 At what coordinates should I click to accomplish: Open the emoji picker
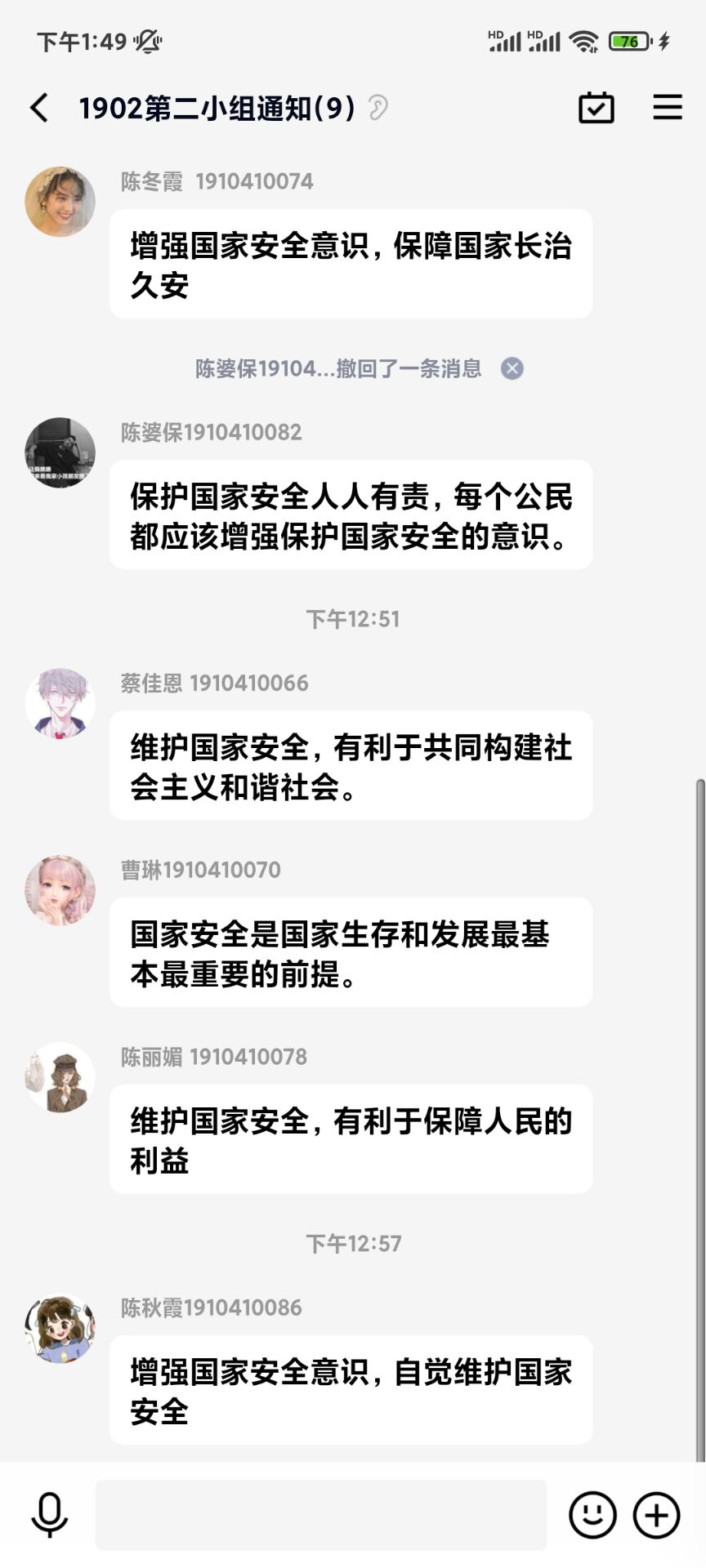pos(592,1515)
